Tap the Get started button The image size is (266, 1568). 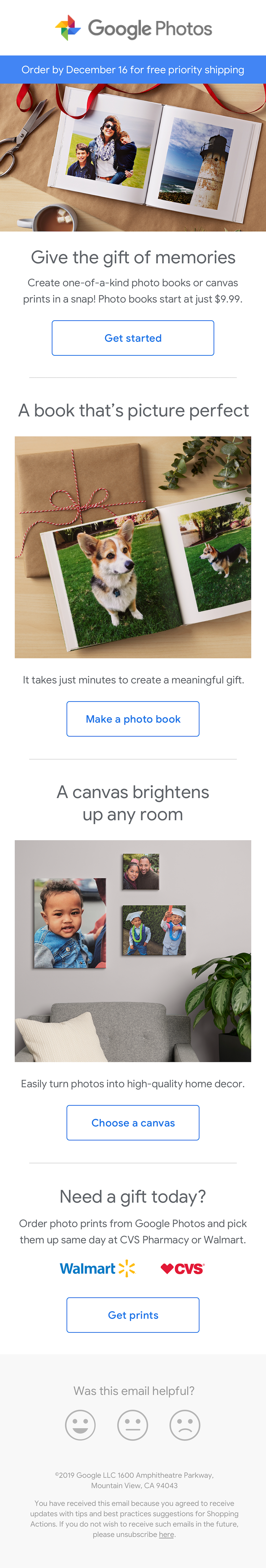point(133,338)
